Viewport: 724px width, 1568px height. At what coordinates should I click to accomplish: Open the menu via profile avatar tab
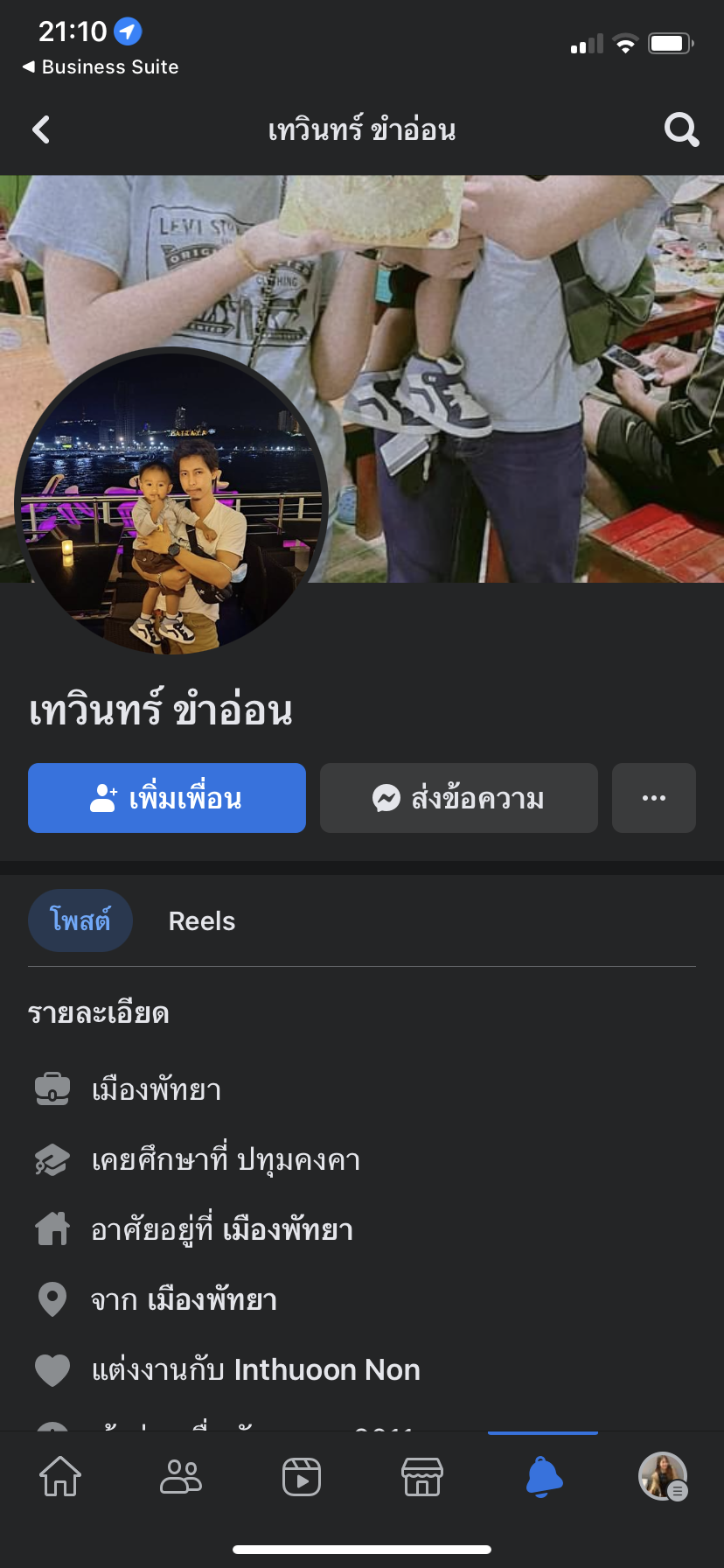click(663, 1477)
